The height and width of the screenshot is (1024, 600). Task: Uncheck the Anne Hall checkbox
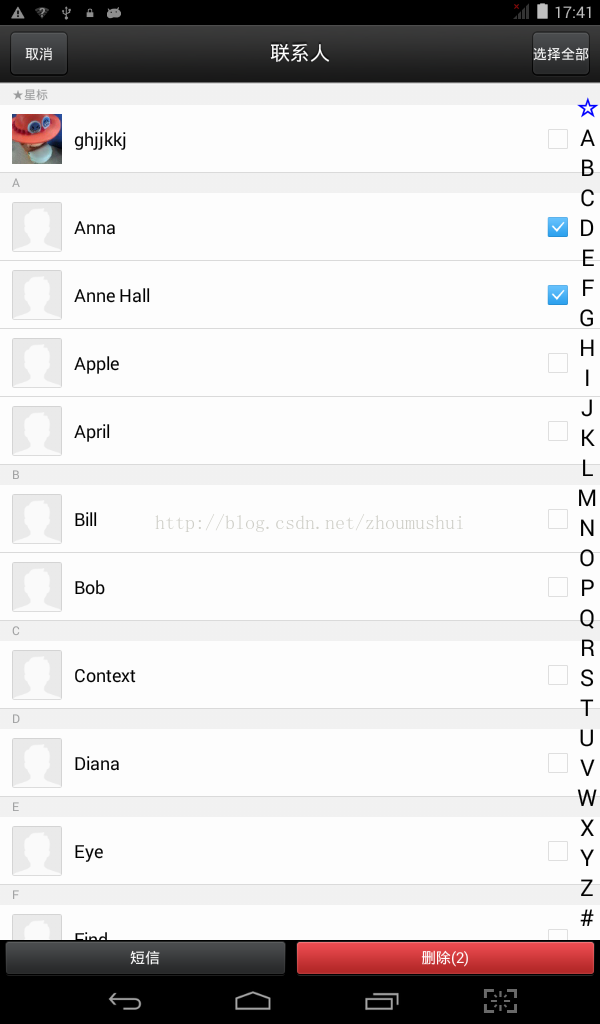pos(558,295)
